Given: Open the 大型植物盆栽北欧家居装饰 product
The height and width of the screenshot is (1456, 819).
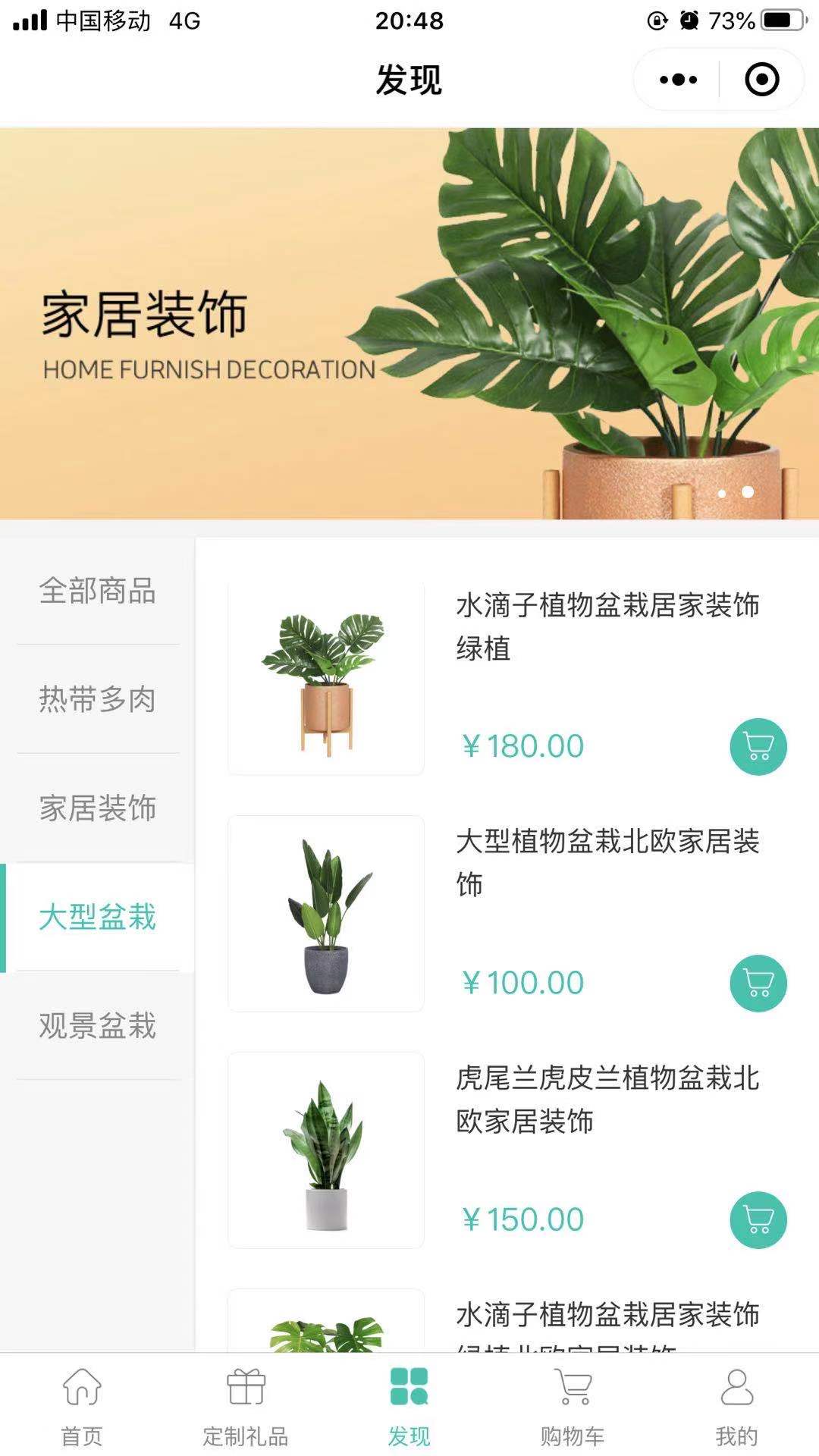Looking at the screenshot, I should (607, 862).
